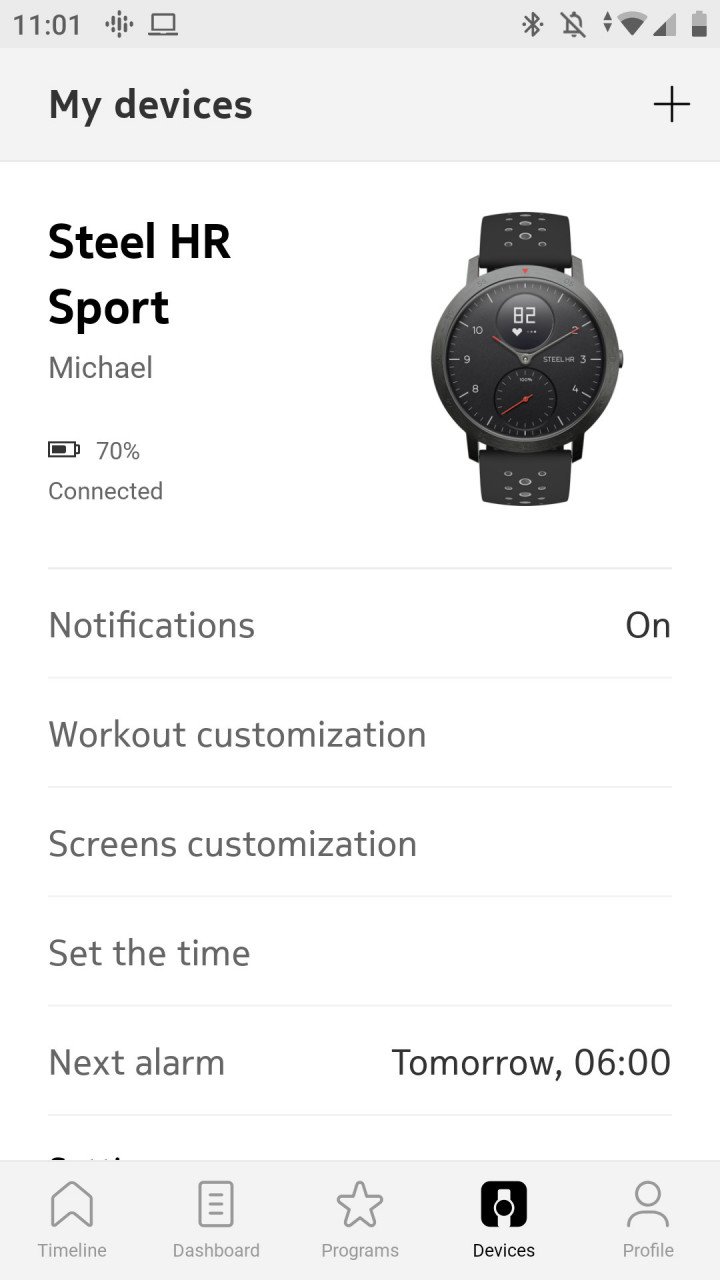This screenshot has height=1280, width=720.
Task: Switch to the Timeline tab
Action: 72,1220
